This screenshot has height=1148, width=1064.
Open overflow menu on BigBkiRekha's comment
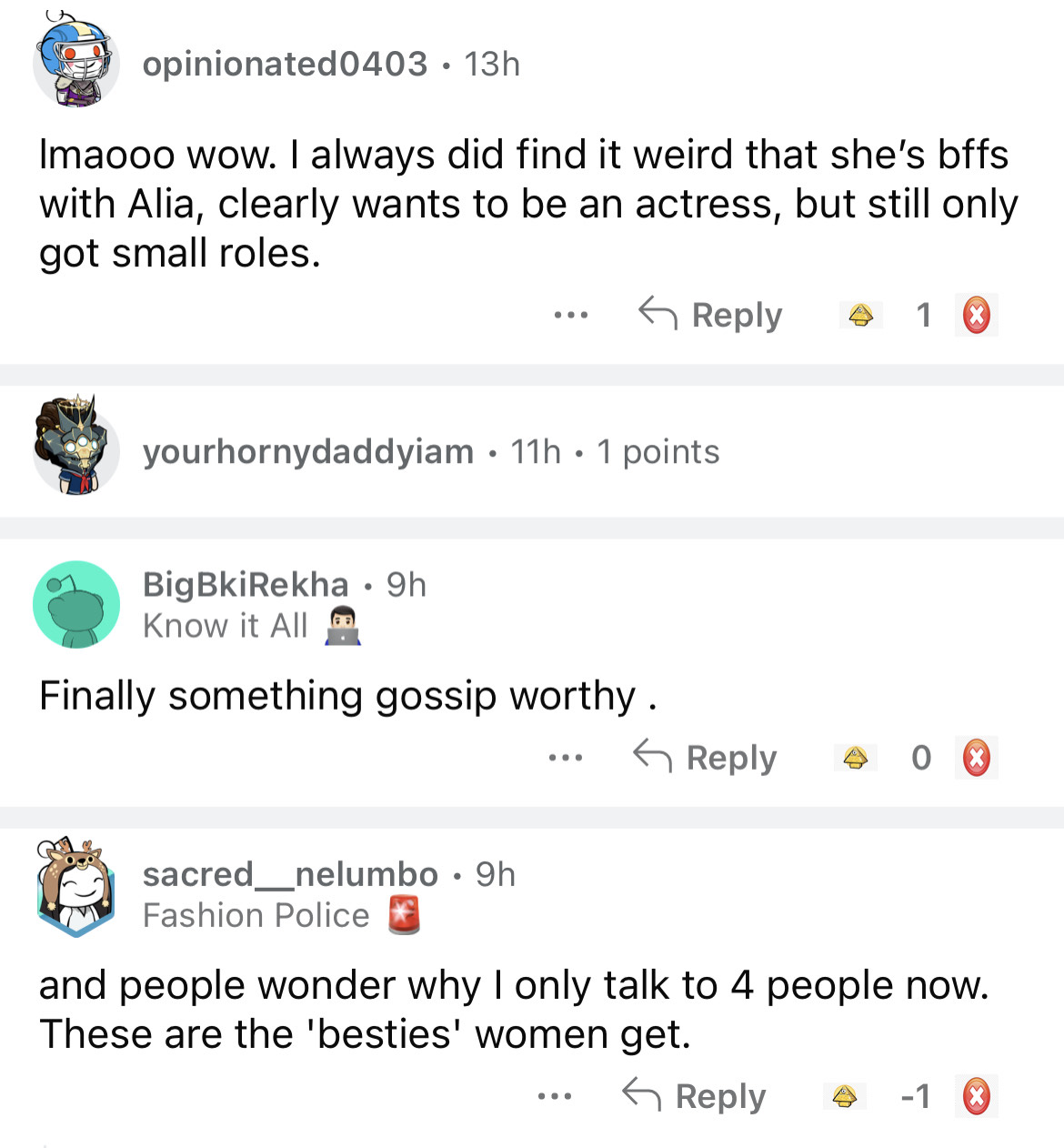point(565,758)
